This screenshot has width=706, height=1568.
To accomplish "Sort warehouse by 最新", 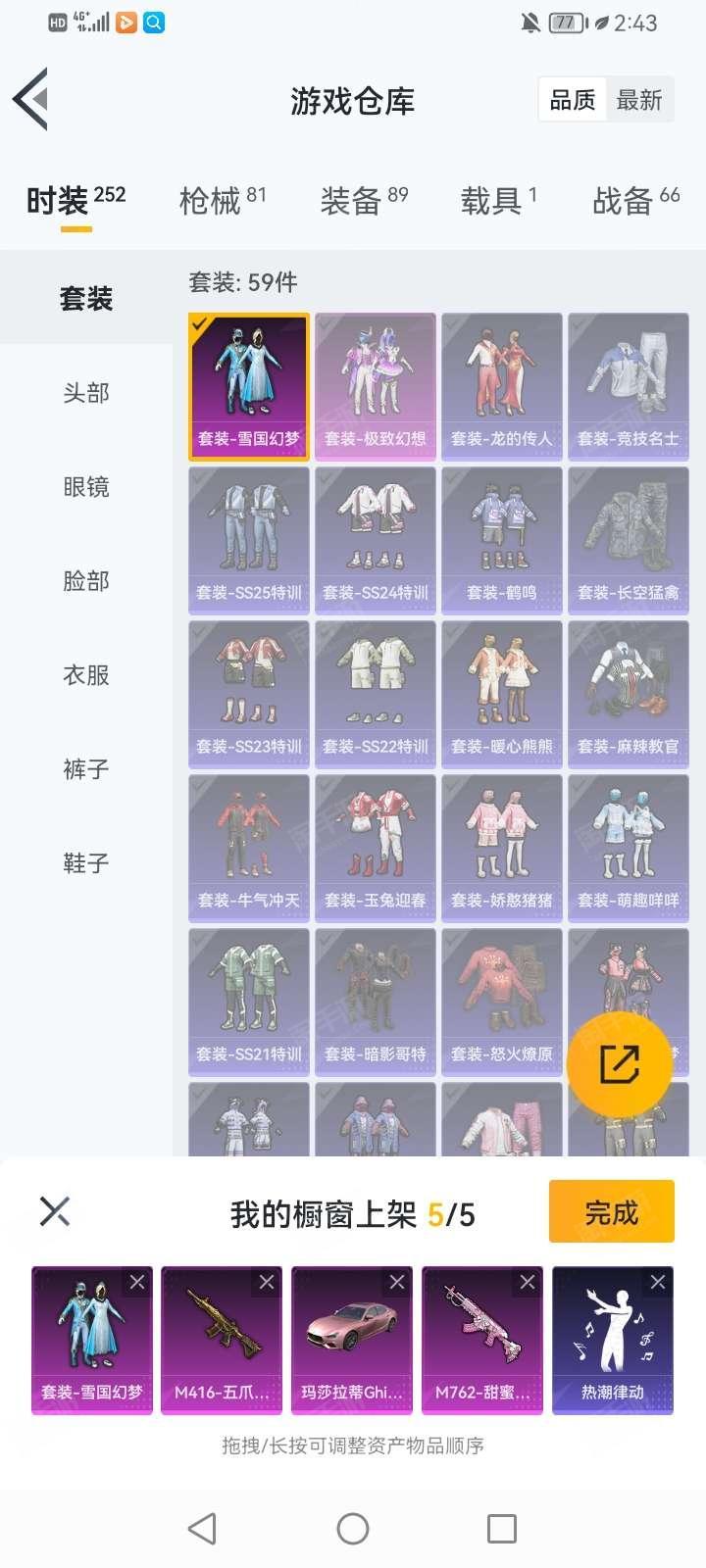I will tap(639, 100).
